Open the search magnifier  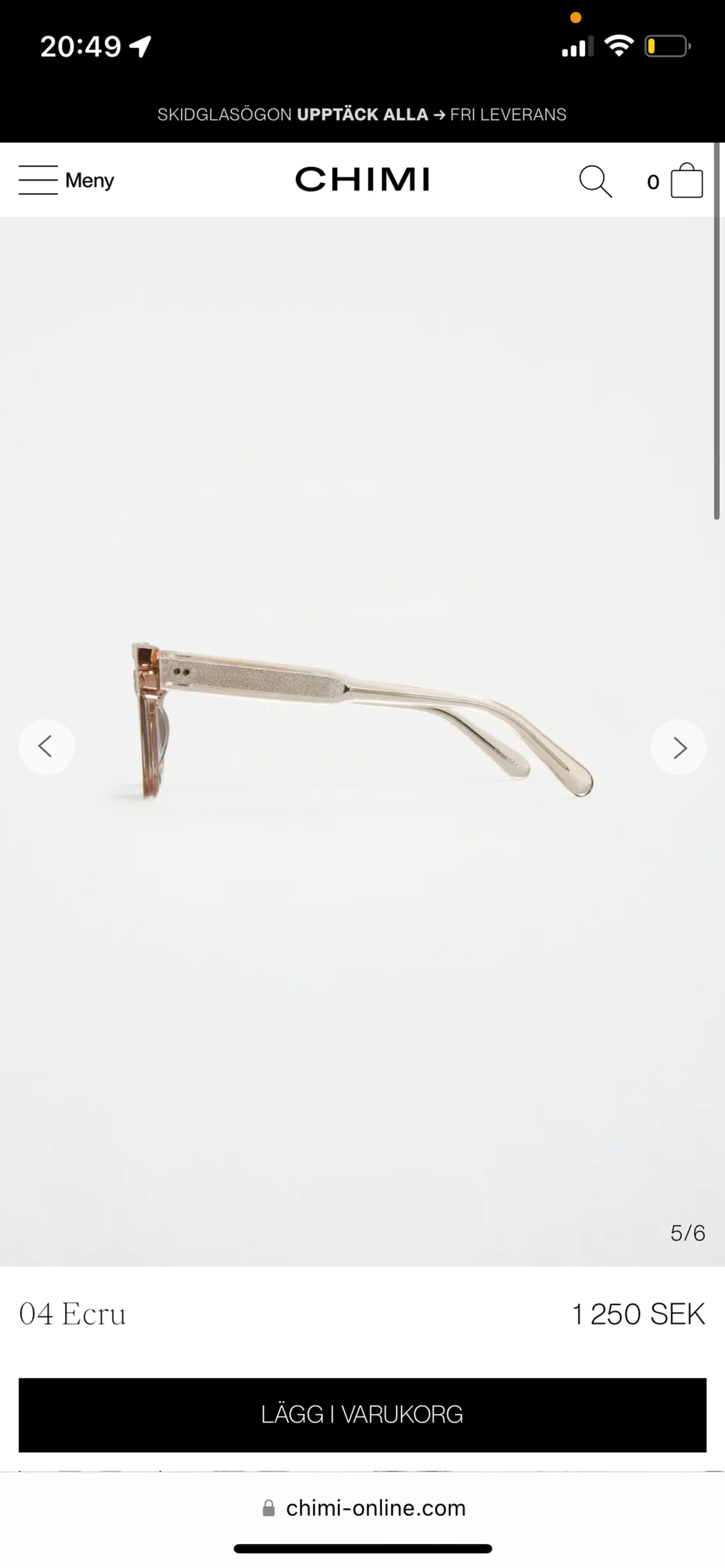click(594, 181)
